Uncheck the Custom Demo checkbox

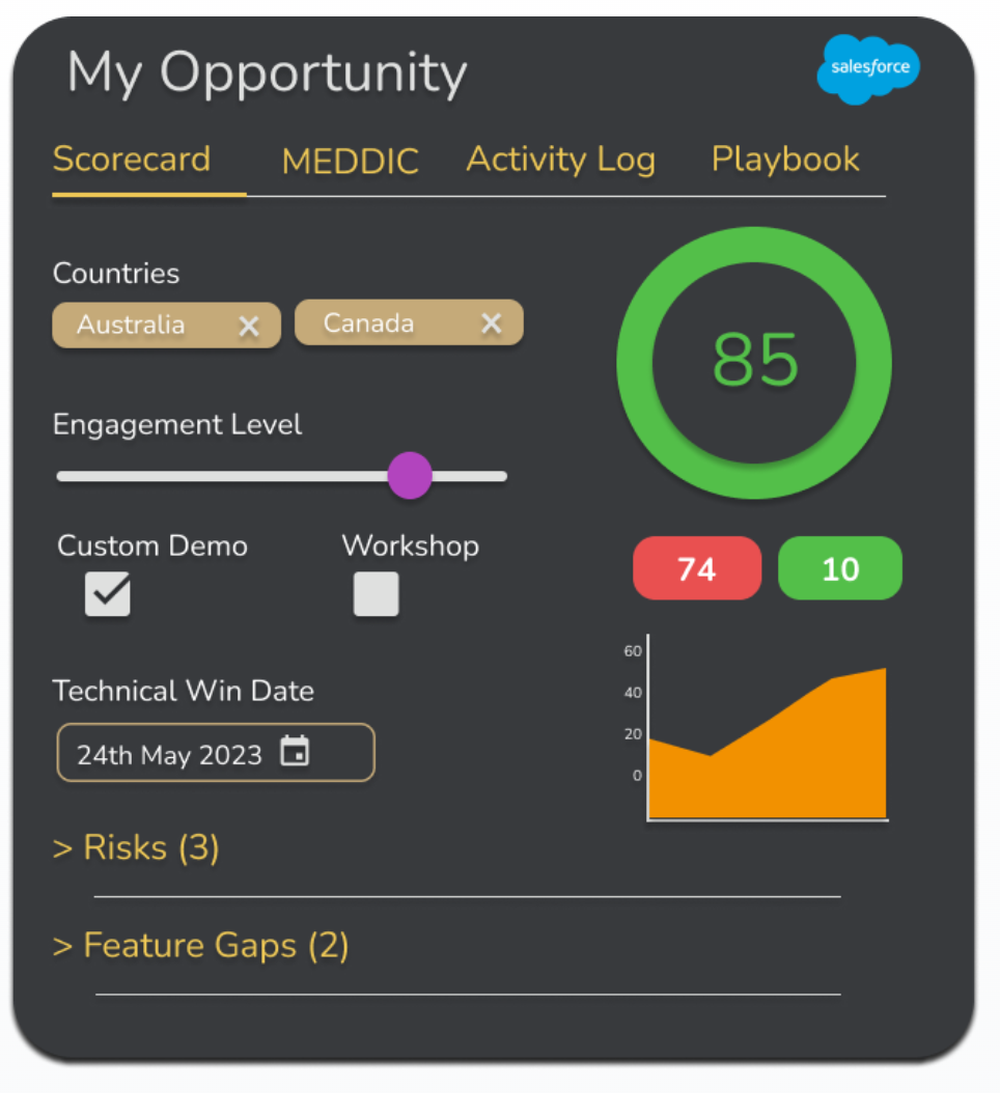(107, 595)
